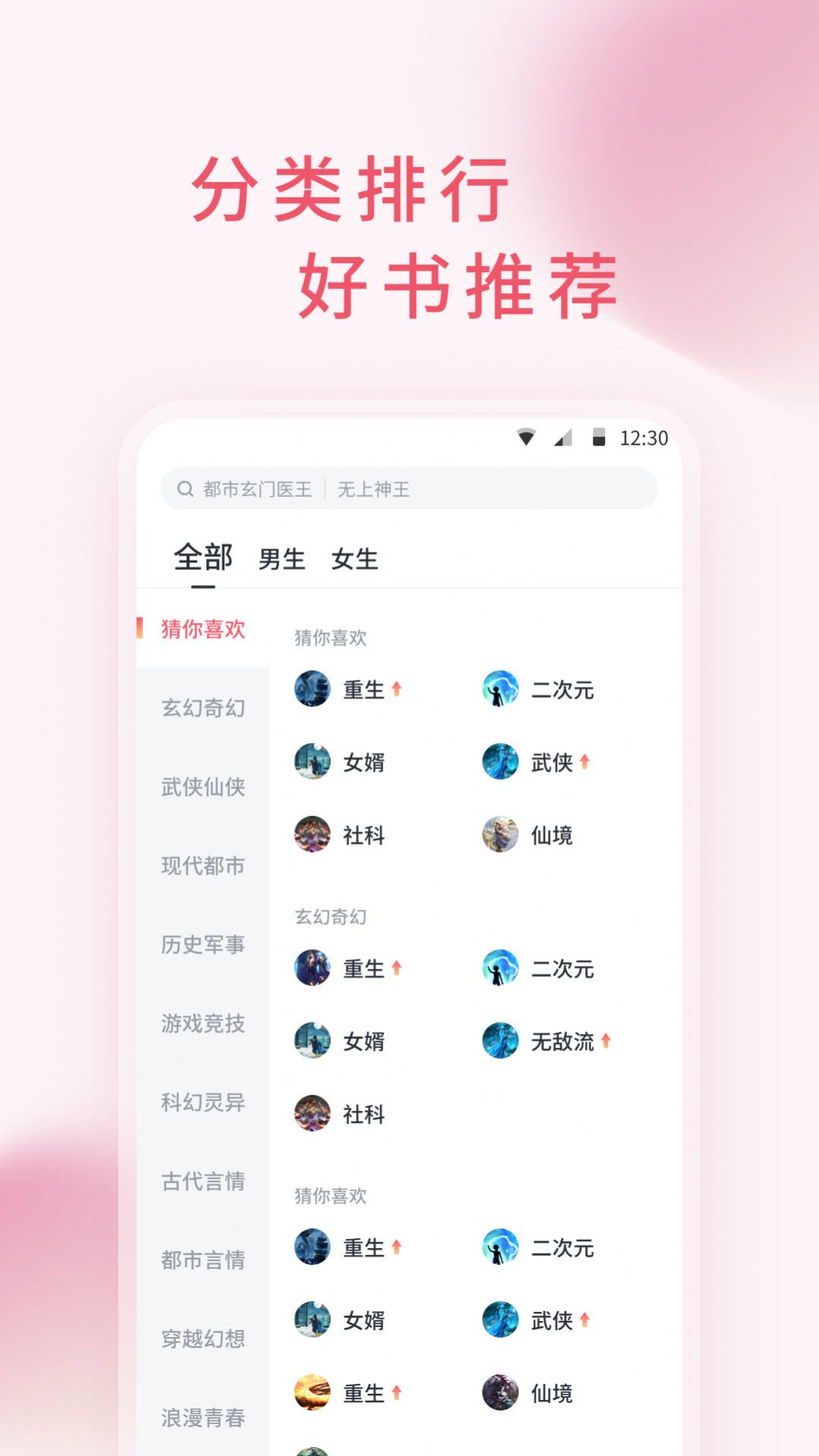Select 古代言情 in the category list

[203, 1182]
